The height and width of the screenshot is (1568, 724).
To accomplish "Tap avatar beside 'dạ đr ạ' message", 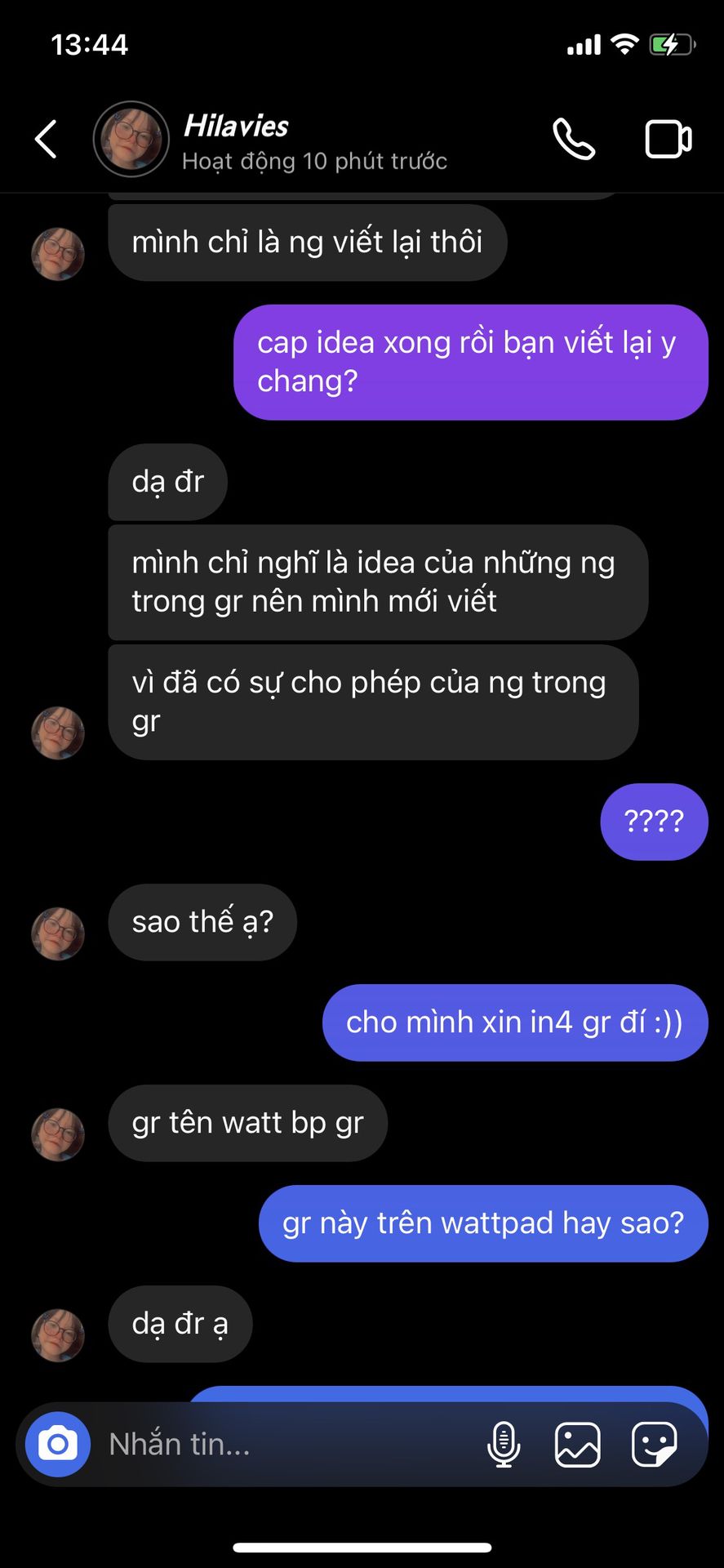I will coord(58,1335).
